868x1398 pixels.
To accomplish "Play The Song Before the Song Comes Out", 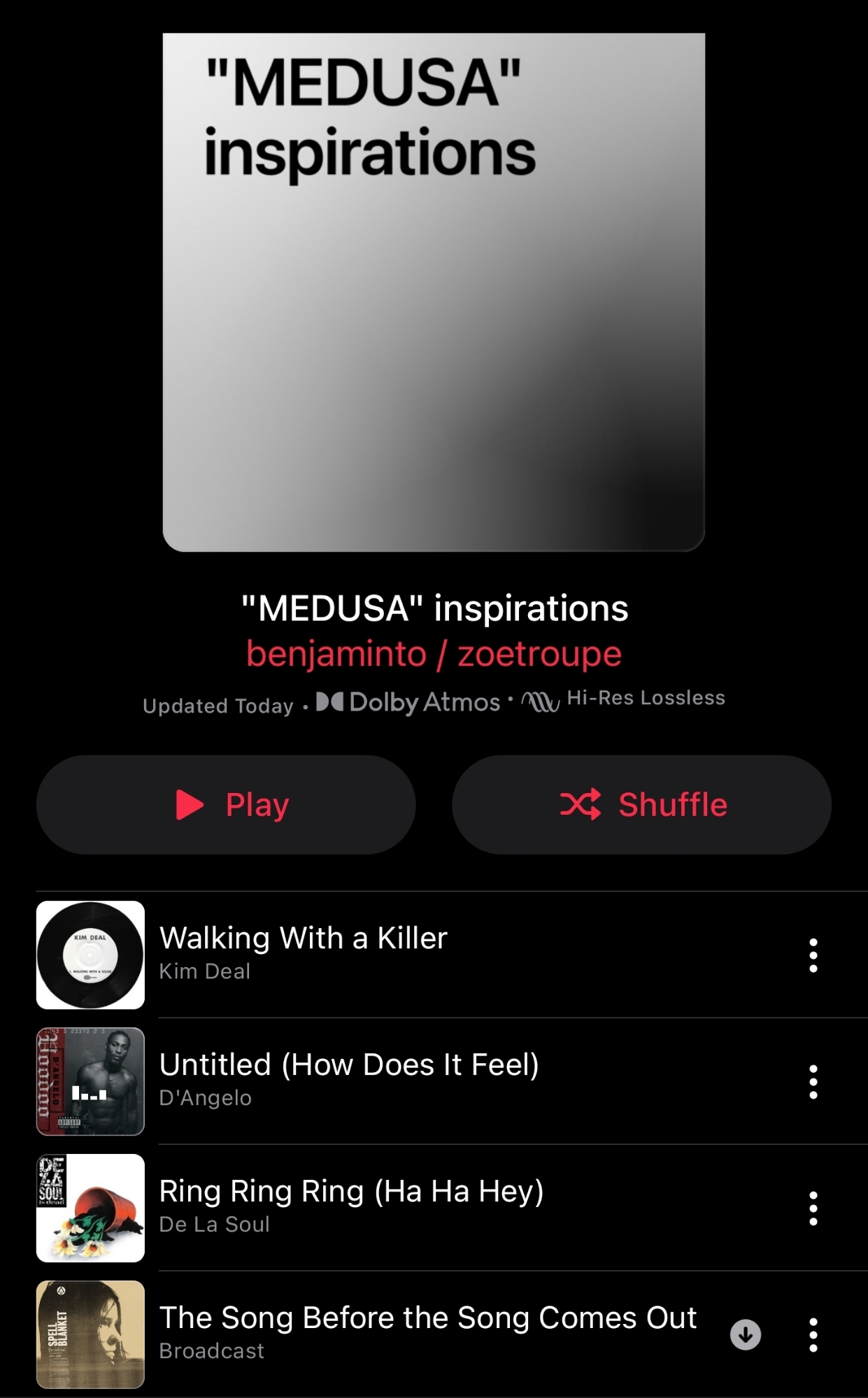I will click(427, 1333).
